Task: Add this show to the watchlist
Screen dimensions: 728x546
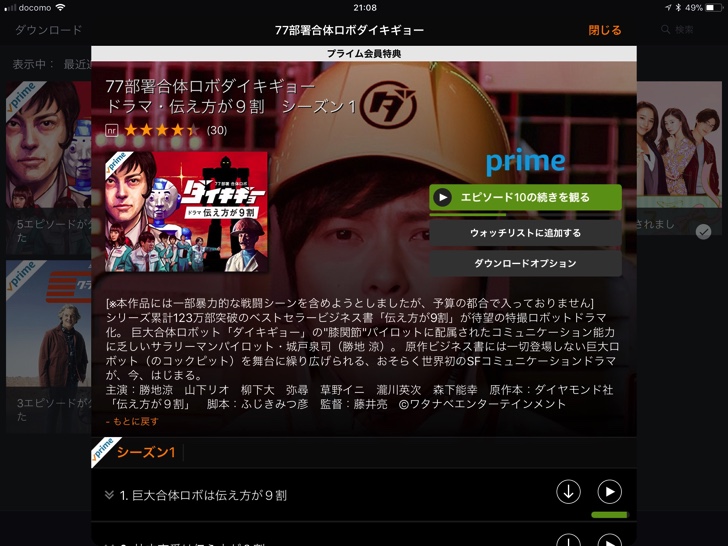Action: point(525,232)
